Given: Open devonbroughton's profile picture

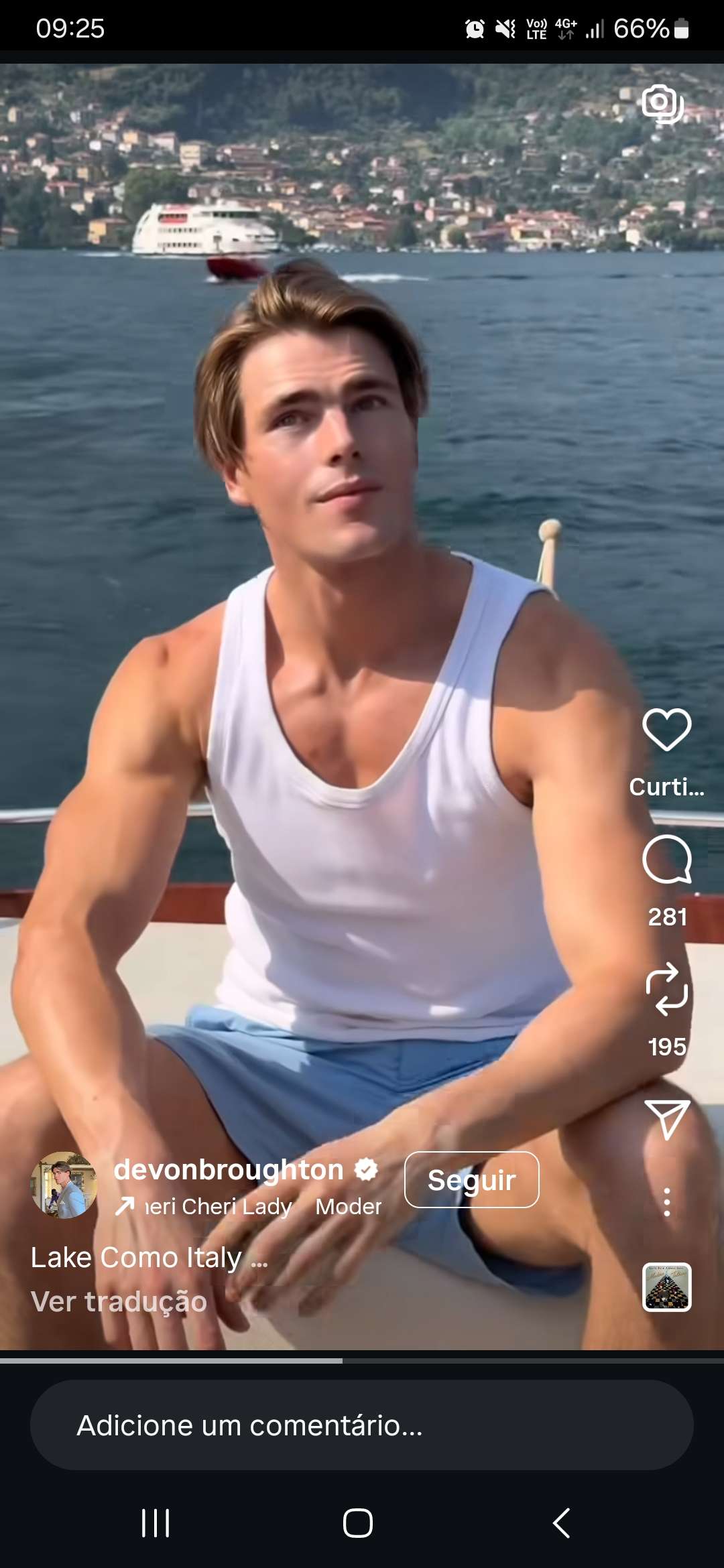Looking at the screenshot, I should [x=64, y=1185].
